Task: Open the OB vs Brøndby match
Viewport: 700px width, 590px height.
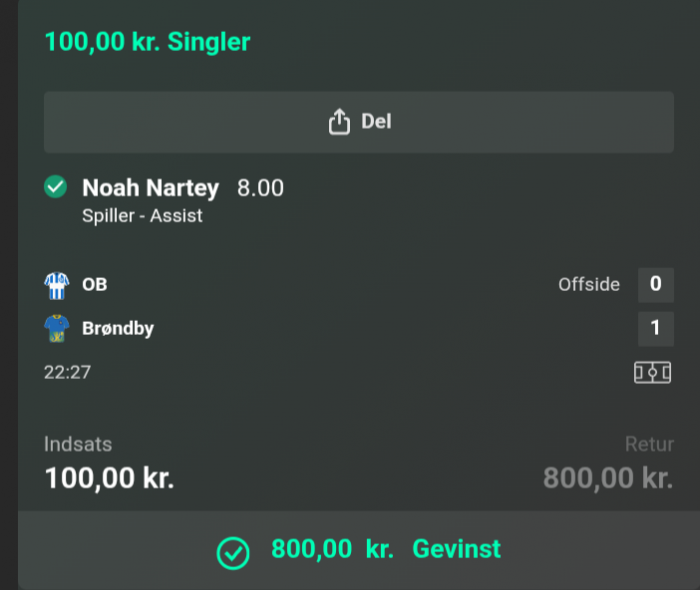Action: click(120, 306)
